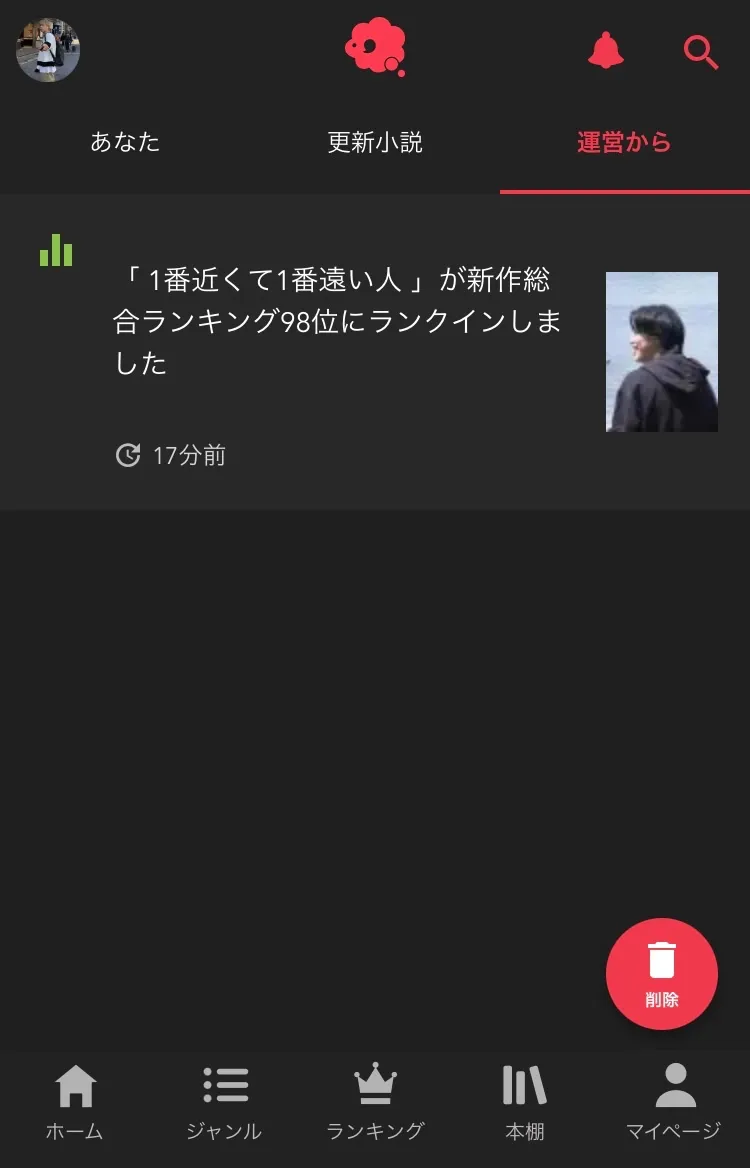
Task: Open the ランキング tab
Action: [375, 1102]
